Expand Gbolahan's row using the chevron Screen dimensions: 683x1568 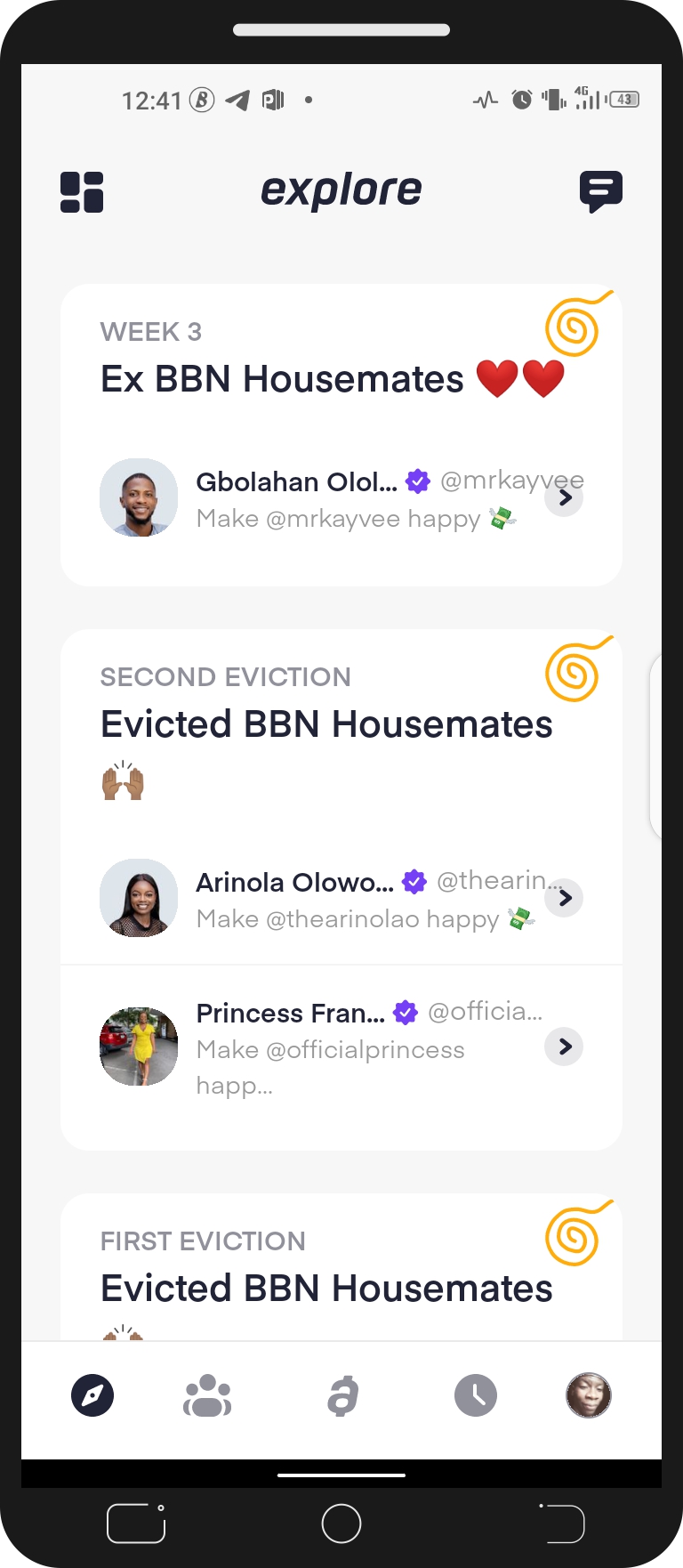click(x=564, y=497)
